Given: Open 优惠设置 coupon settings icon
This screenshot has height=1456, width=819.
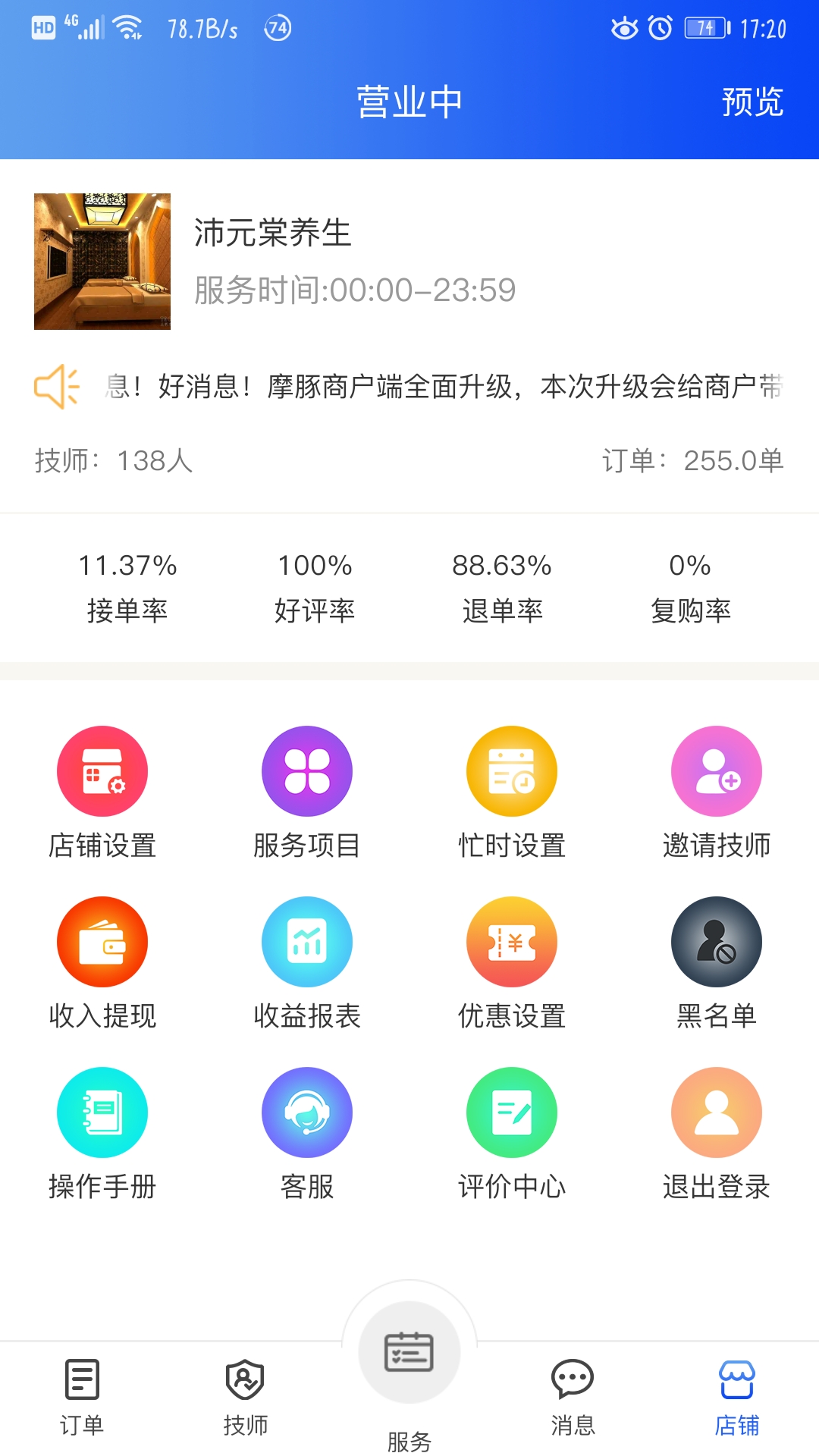Looking at the screenshot, I should coord(512,941).
